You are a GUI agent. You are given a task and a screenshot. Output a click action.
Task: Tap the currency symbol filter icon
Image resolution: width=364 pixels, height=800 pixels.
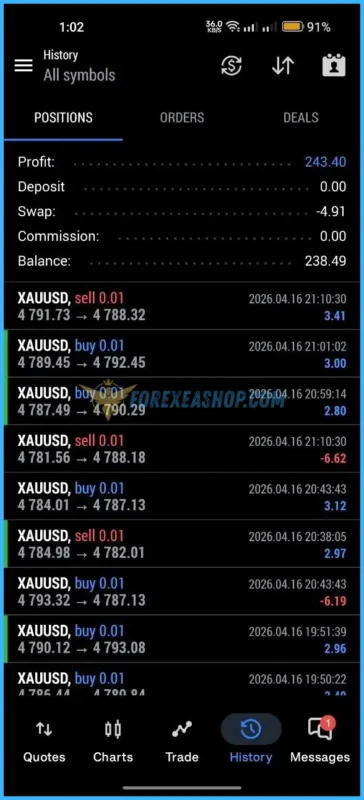click(231, 66)
